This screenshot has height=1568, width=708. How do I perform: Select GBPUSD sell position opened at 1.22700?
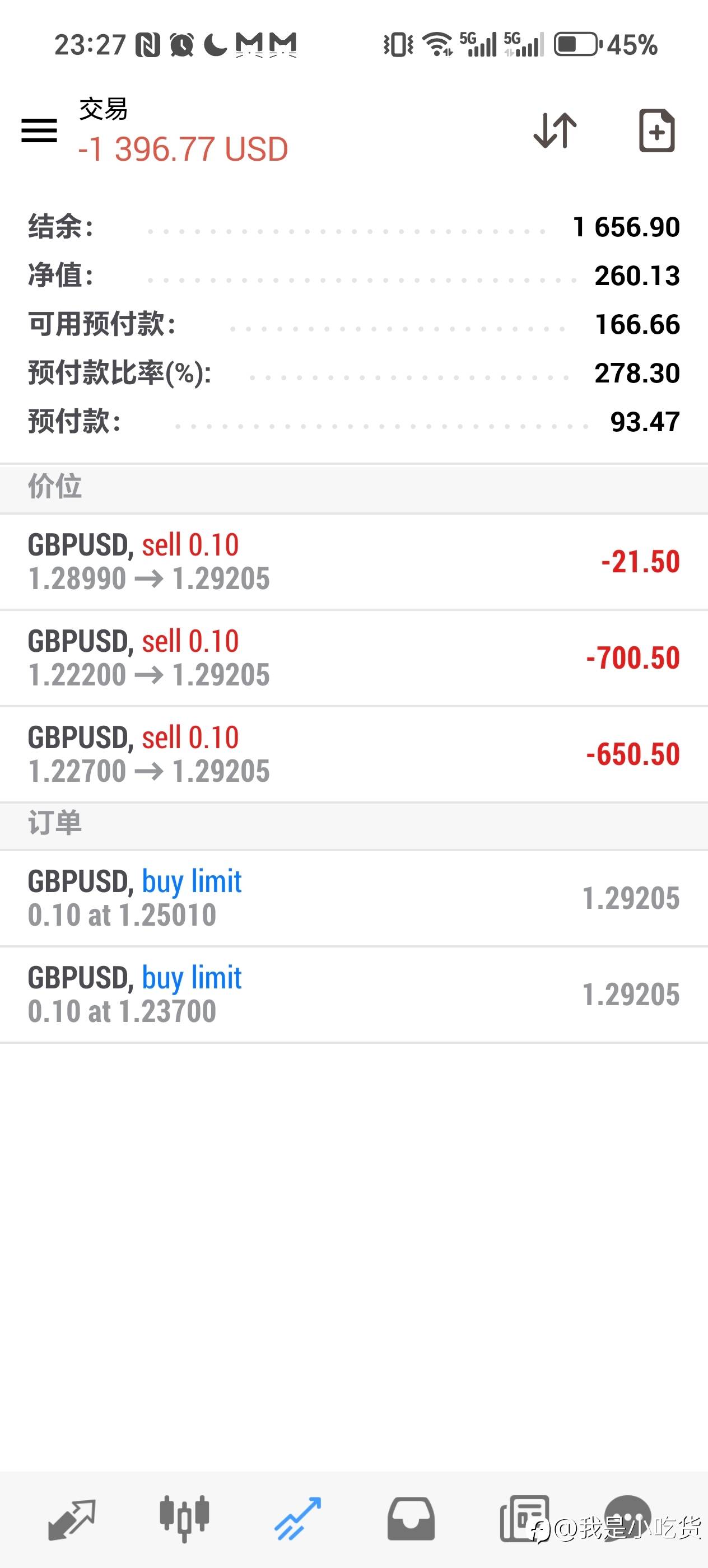(x=353, y=754)
